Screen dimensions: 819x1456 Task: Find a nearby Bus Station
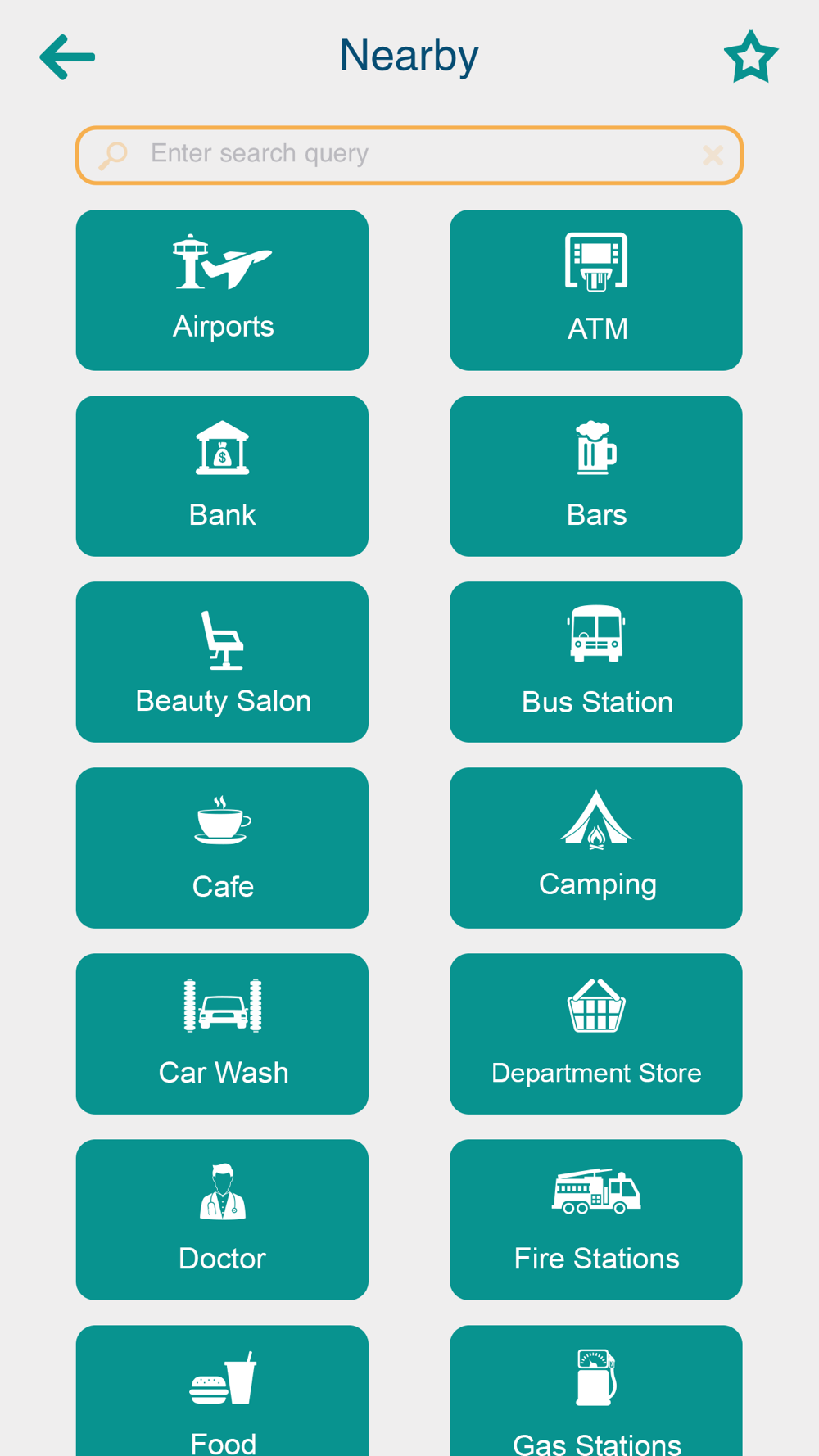pyautogui.click(x=596, y=662)
